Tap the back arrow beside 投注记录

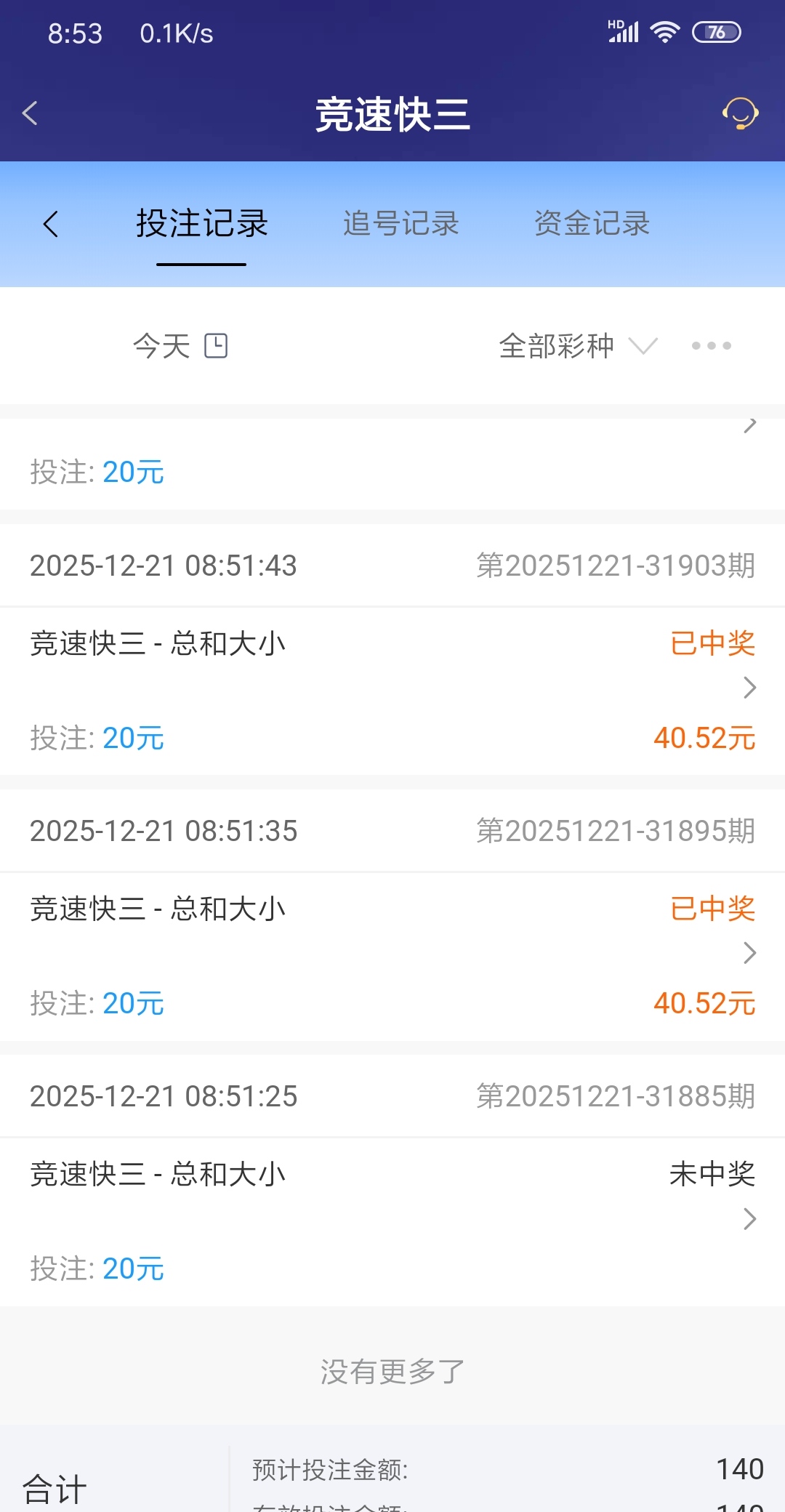tap(51, 224)
